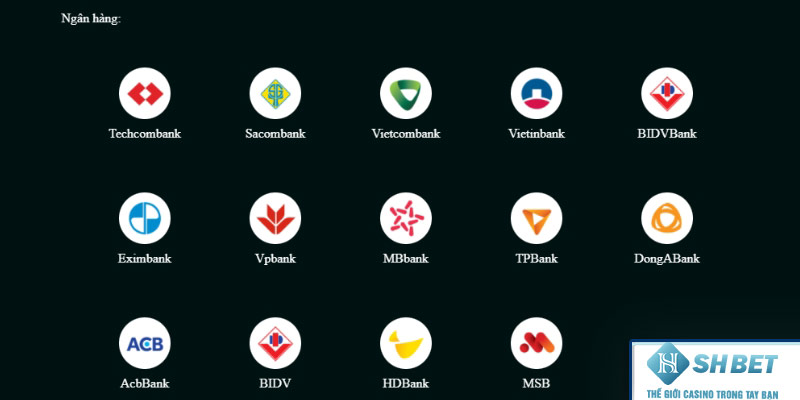Select Vpbank from the grid
This screenshot has width=800, height=400.
pos(275,219)
